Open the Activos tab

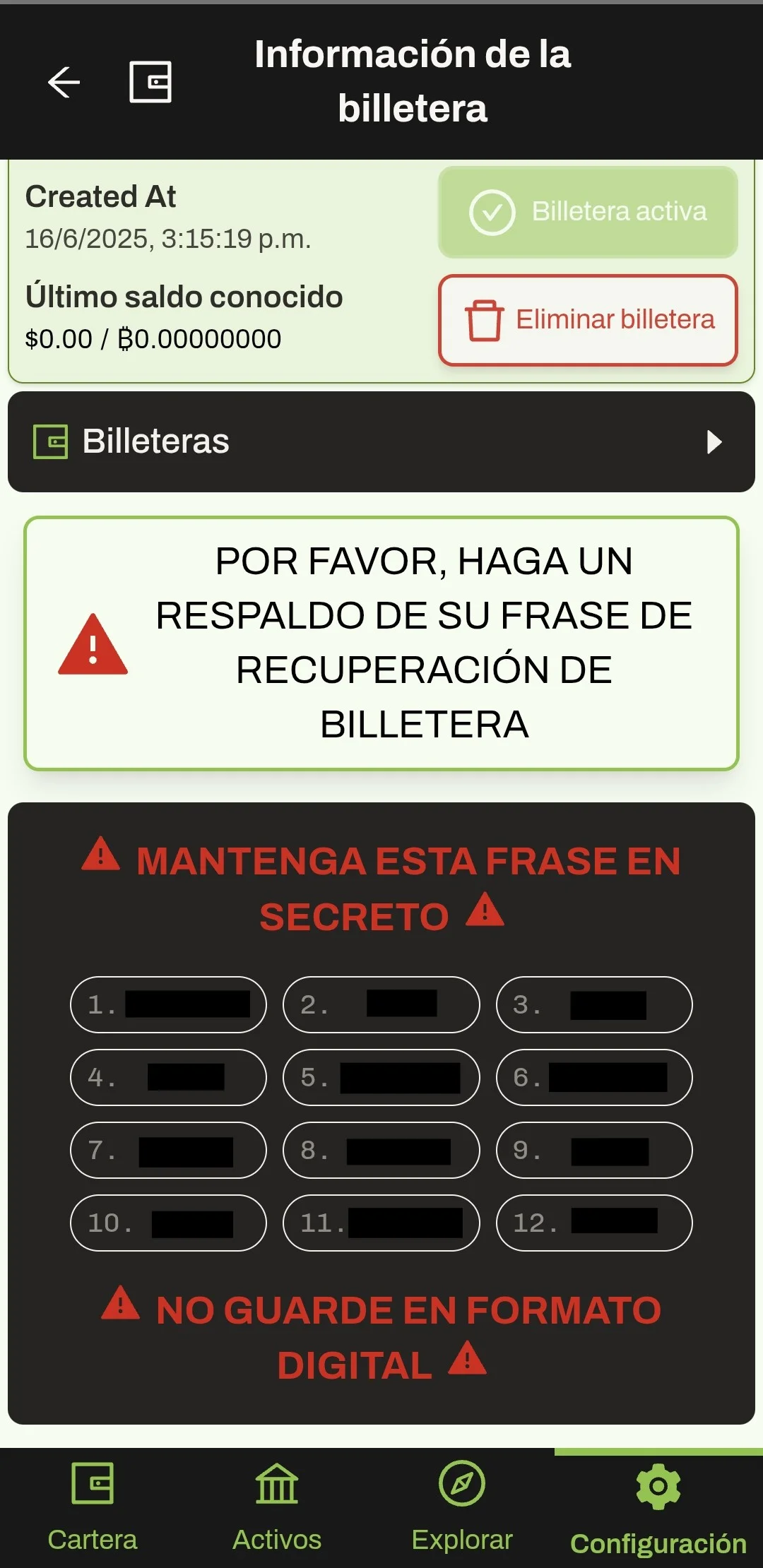pos(277,1507)
